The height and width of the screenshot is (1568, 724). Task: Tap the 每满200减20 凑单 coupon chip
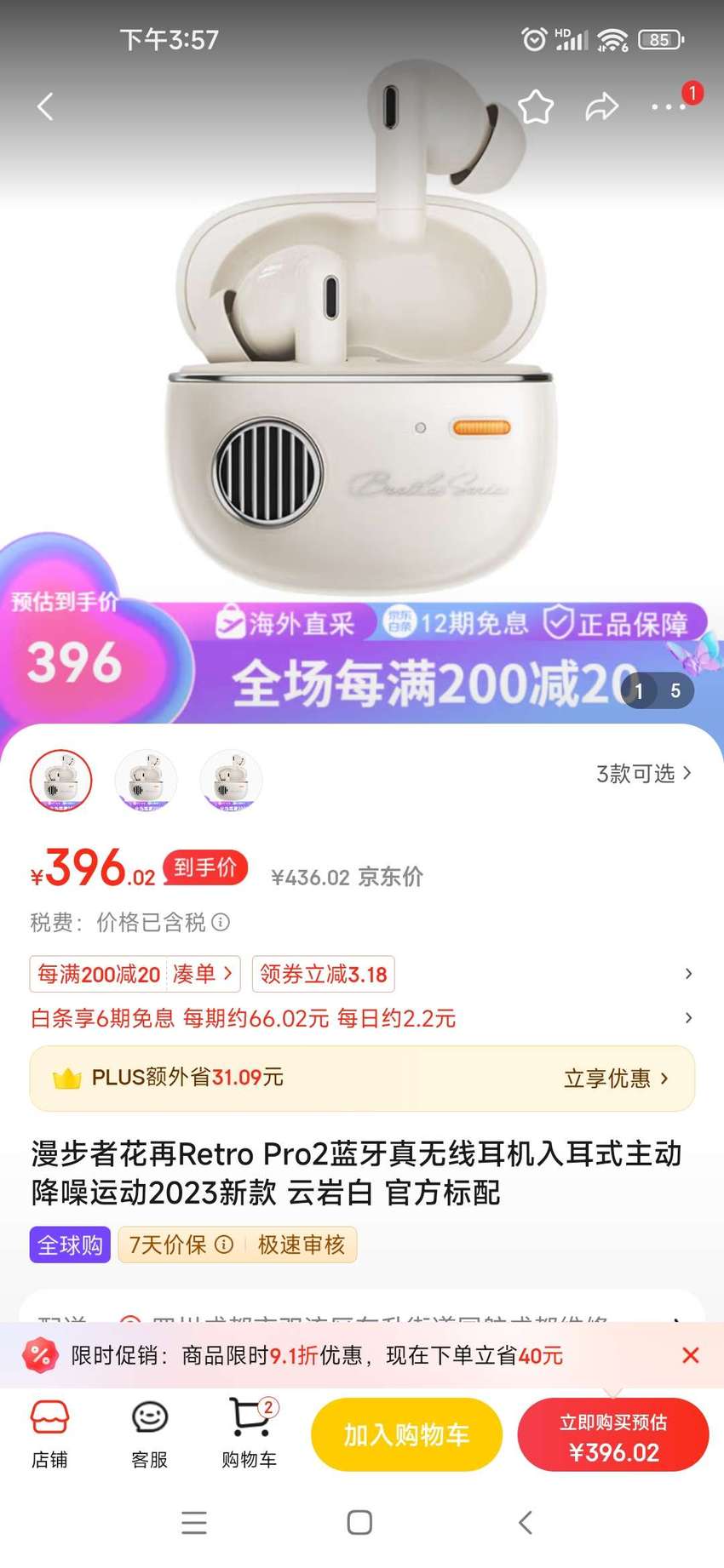(135, 974)
